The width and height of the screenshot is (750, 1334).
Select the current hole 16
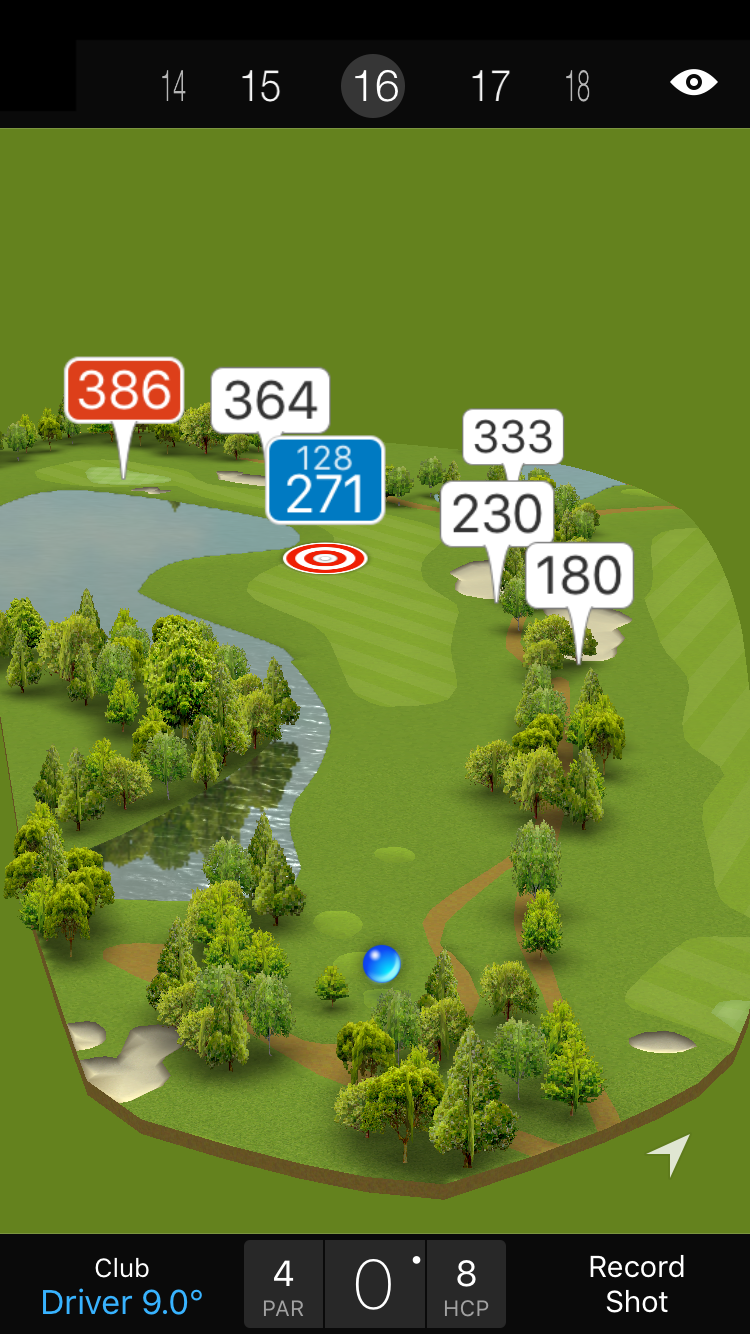pos(376,86)
